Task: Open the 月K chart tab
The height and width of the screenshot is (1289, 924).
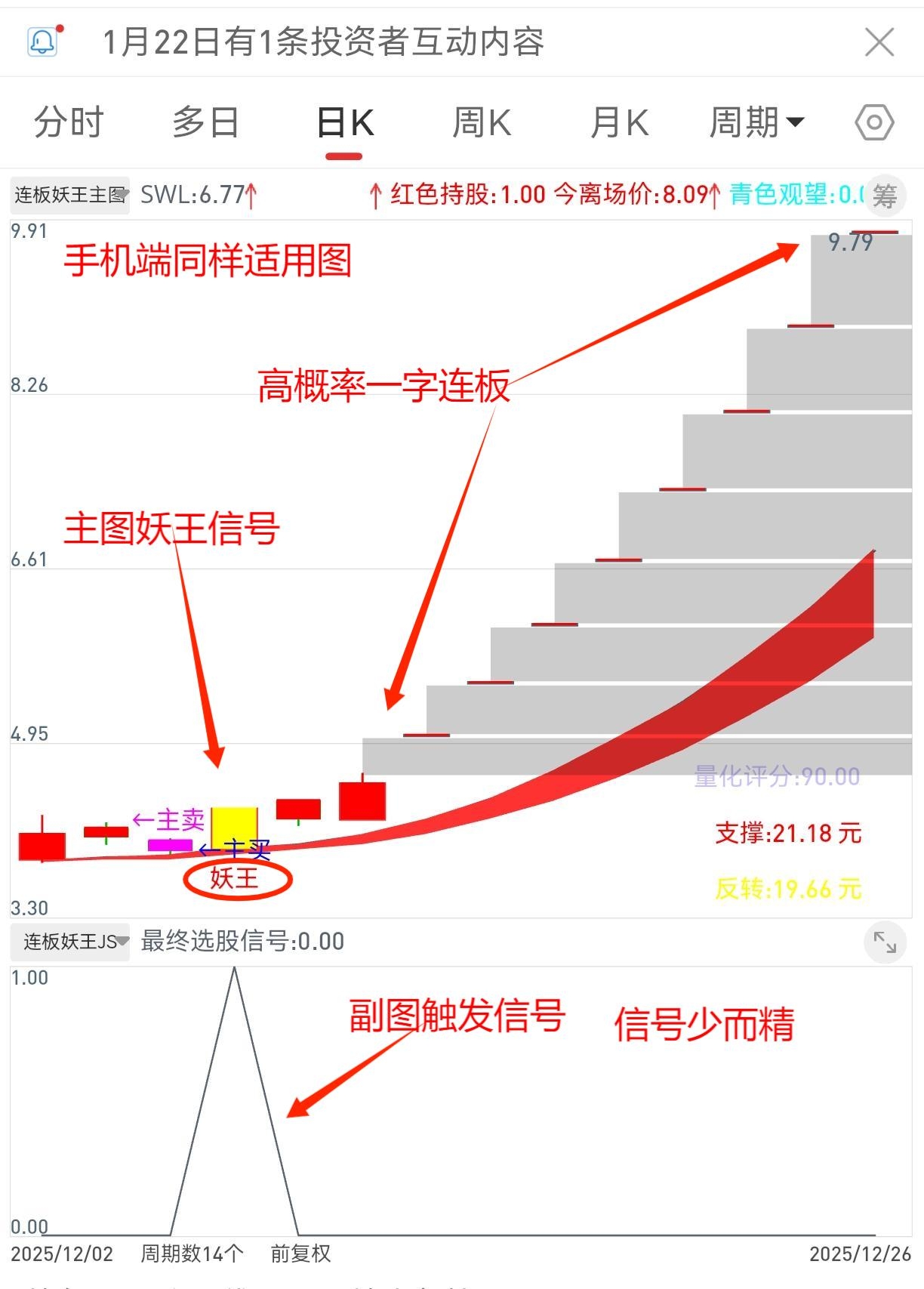Action: pos(619,122)
